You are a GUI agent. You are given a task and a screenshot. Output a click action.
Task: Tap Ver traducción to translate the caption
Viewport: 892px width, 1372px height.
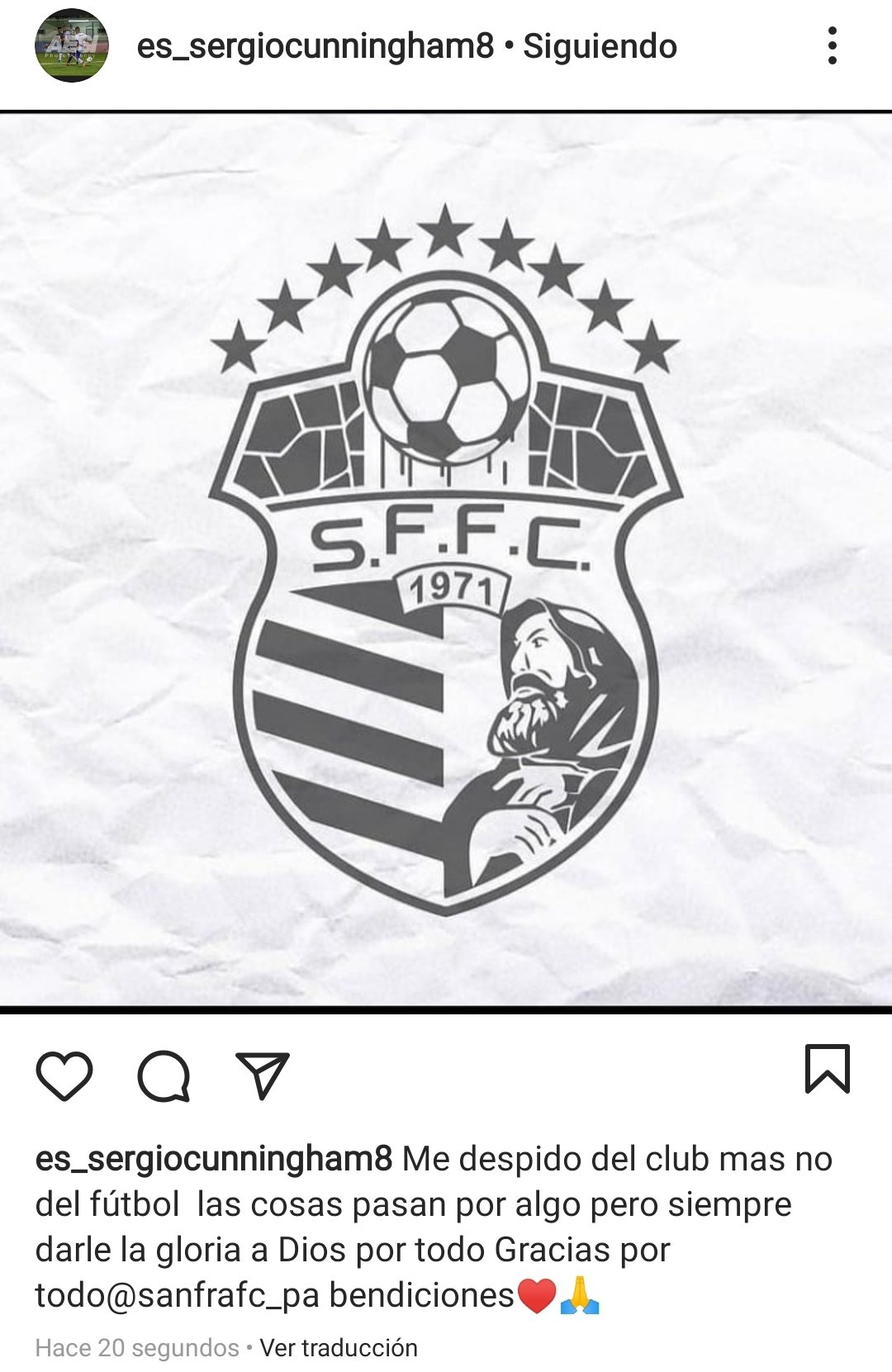point(339,1348)
